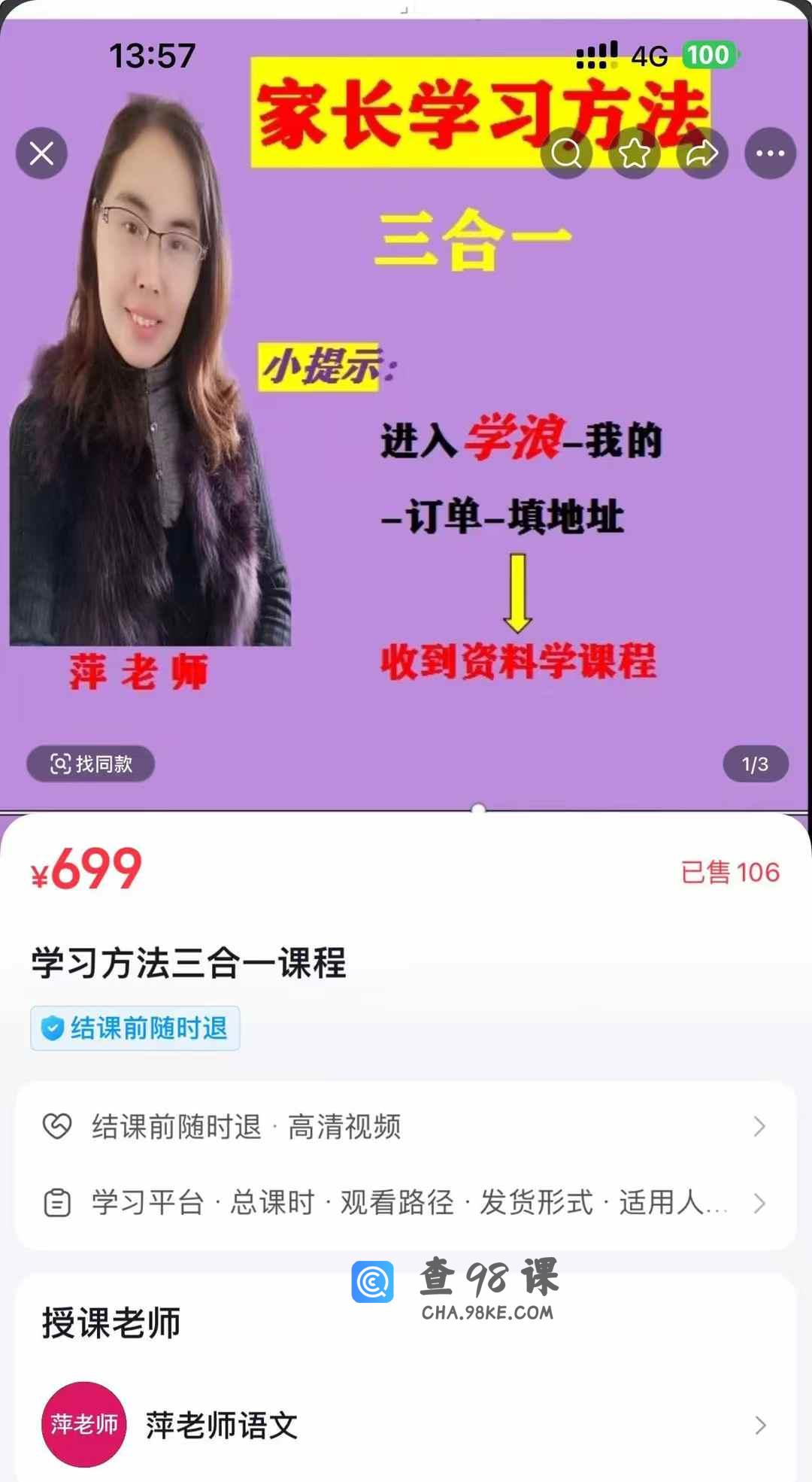Tap the 结课前随时退 refund tag
812x1482 pixels.
[135, 1028]
